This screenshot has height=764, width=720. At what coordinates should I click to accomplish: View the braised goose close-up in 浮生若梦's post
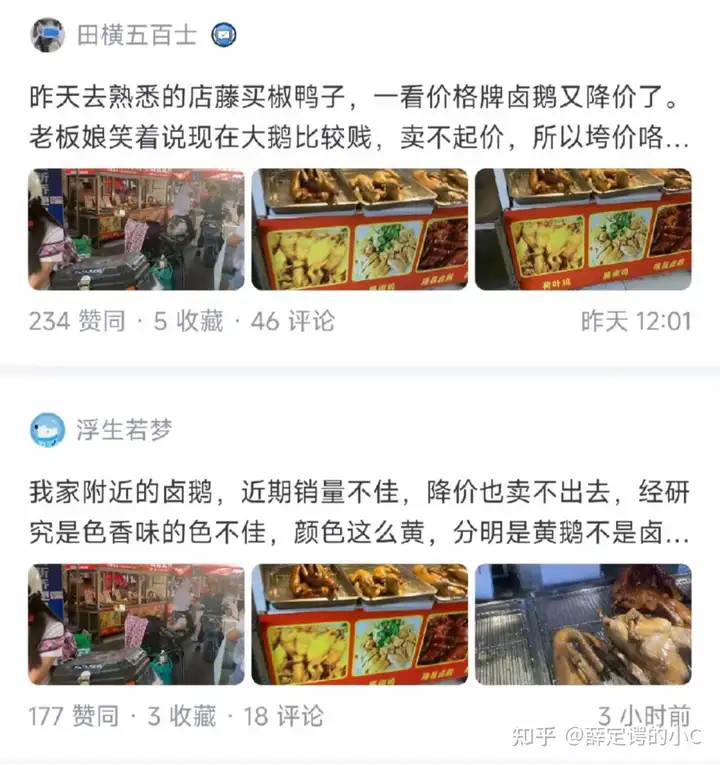click(x=582, y=624)
